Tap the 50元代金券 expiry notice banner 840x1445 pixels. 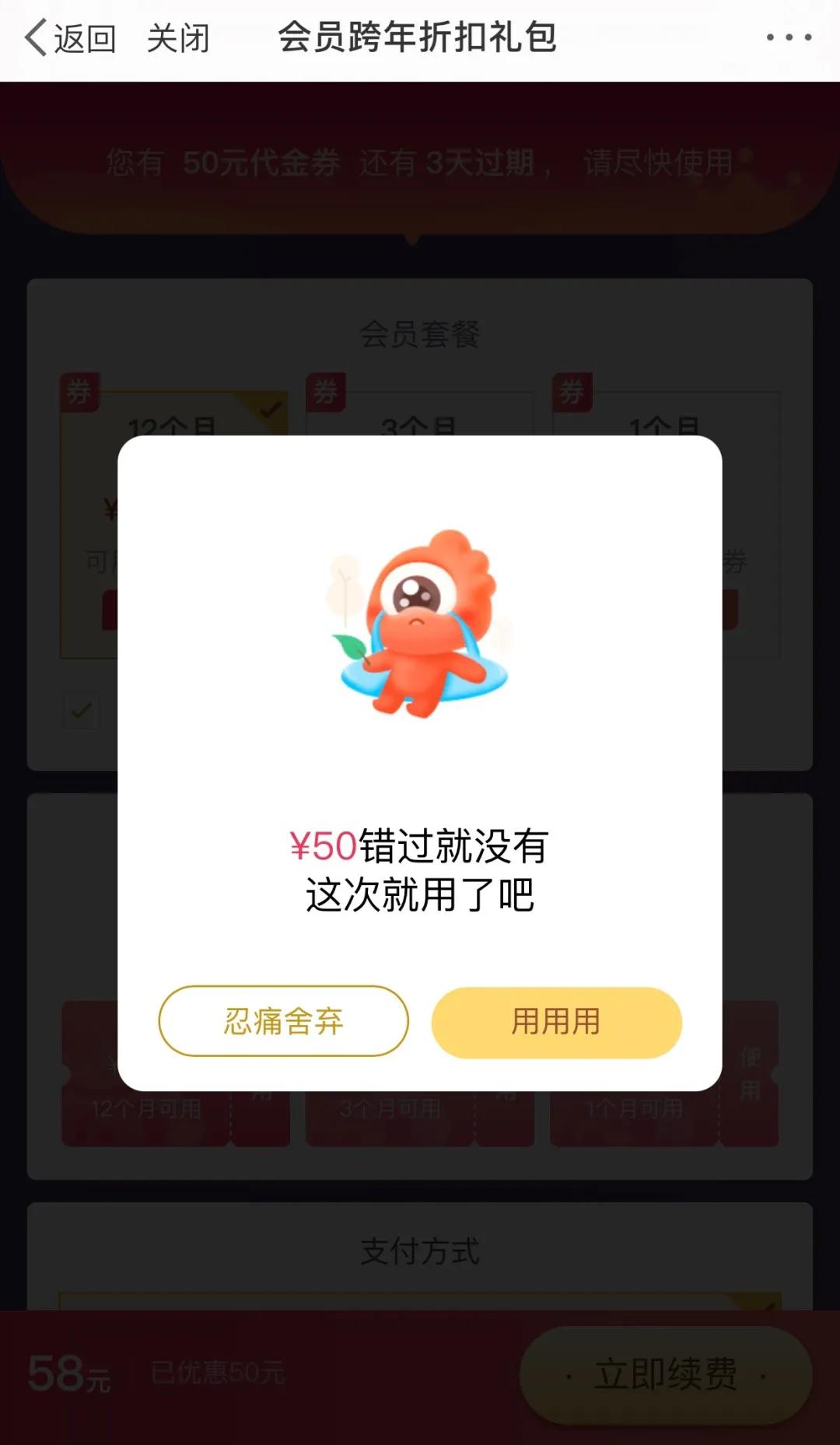pyautogui.click(x=420, y=163)
